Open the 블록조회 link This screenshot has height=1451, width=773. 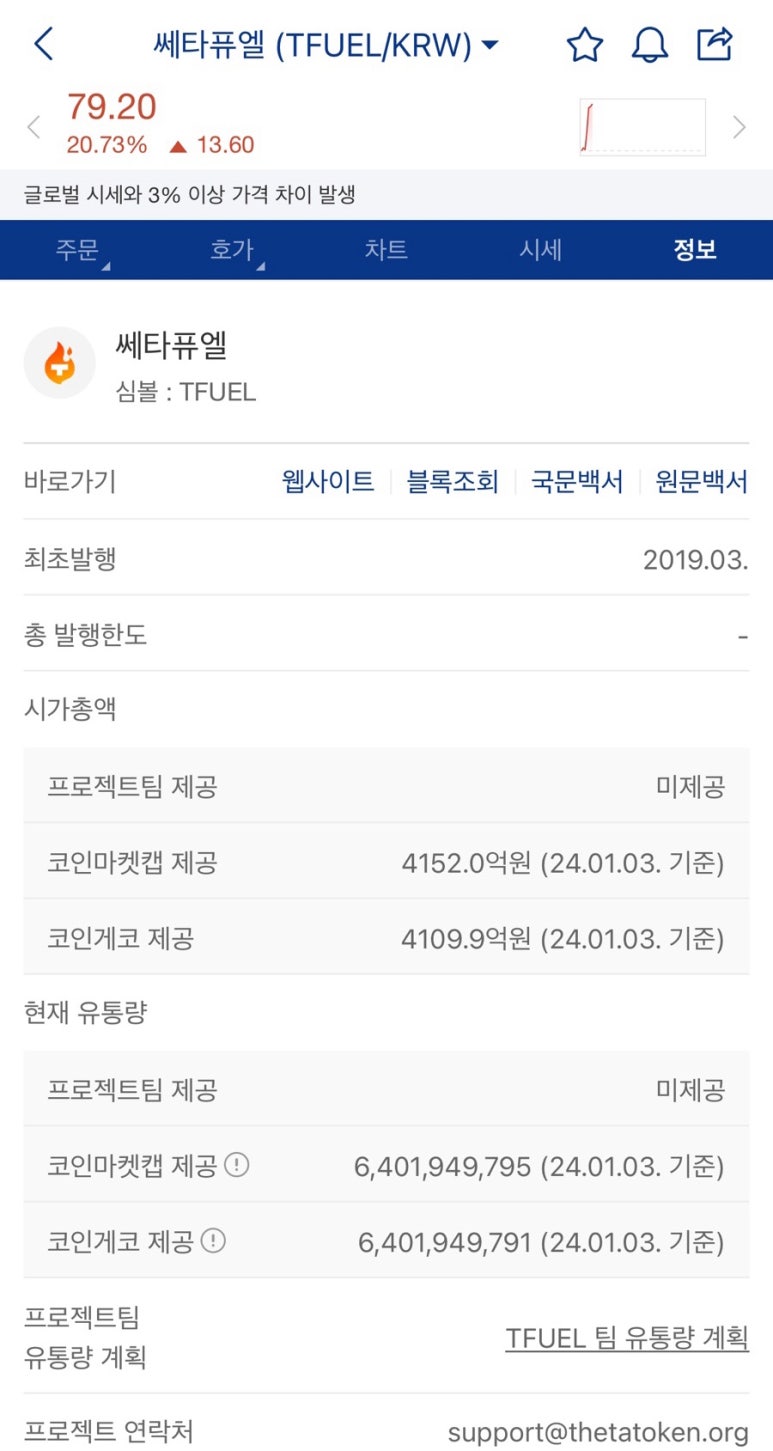[452, 482]
